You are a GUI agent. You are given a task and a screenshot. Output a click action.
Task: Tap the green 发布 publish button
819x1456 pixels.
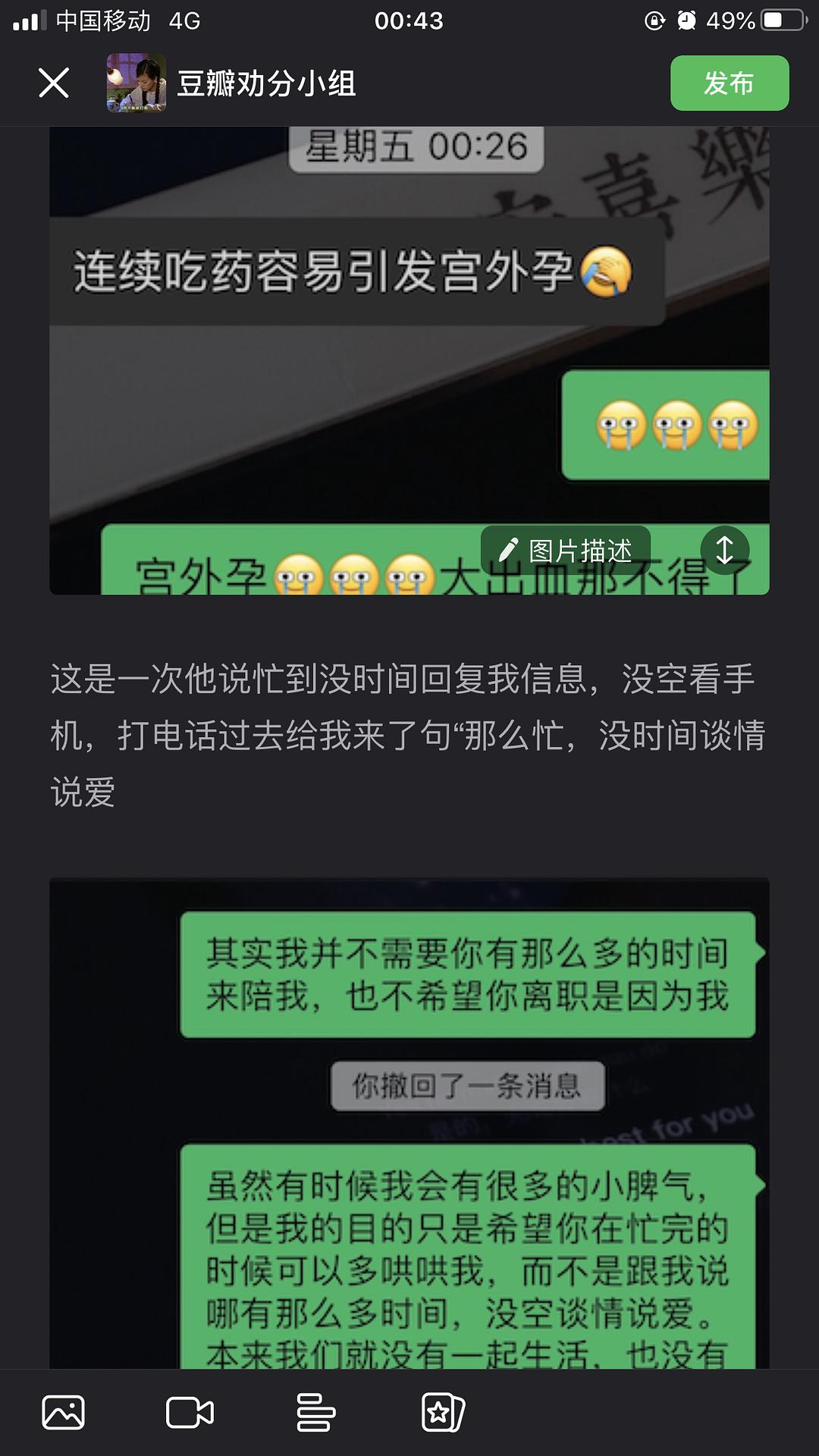[729, 83]
